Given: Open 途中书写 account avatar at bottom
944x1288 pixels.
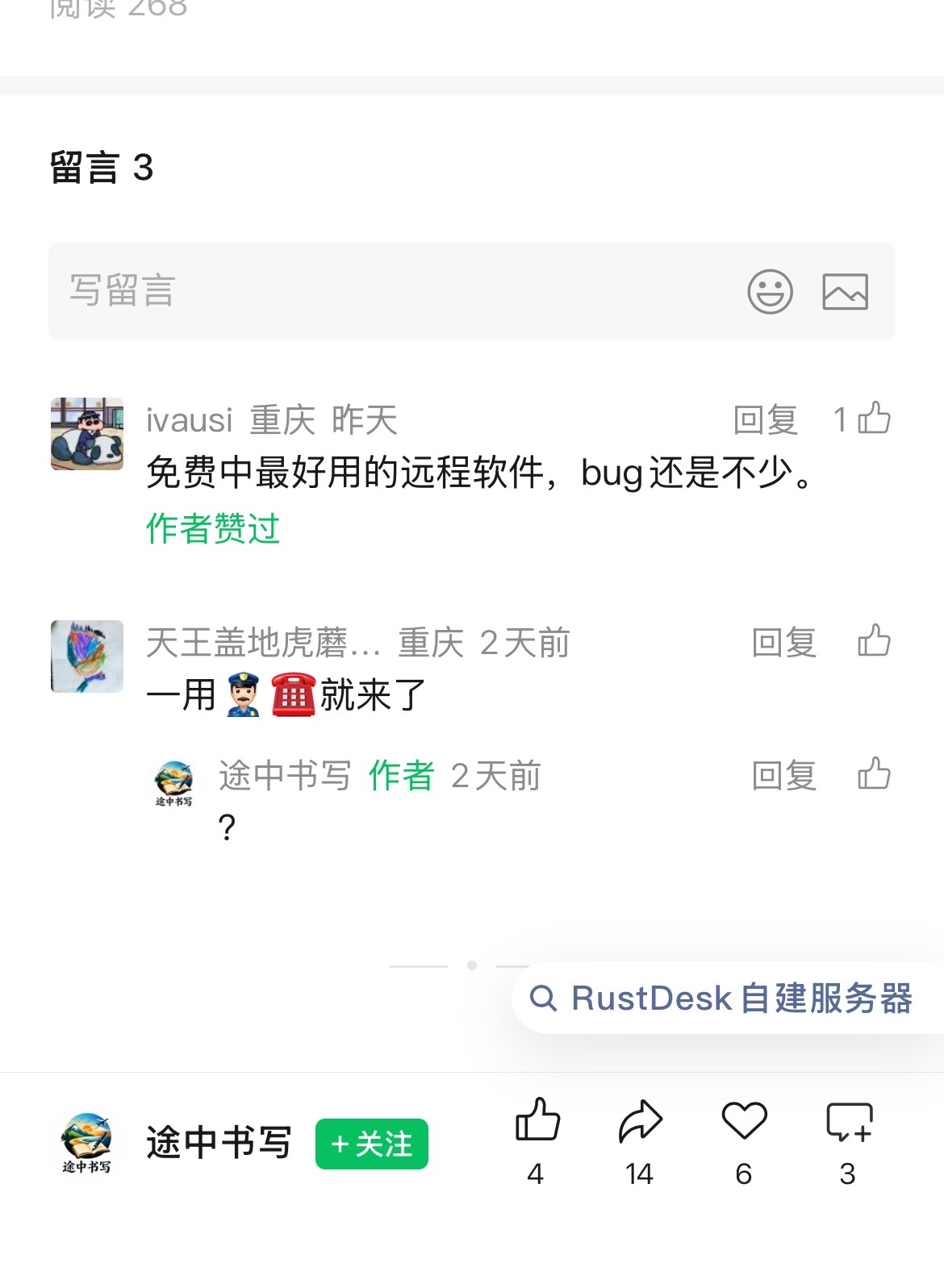Looking at the screenshot, I should pyautogui.click(x=87, y=1143).
